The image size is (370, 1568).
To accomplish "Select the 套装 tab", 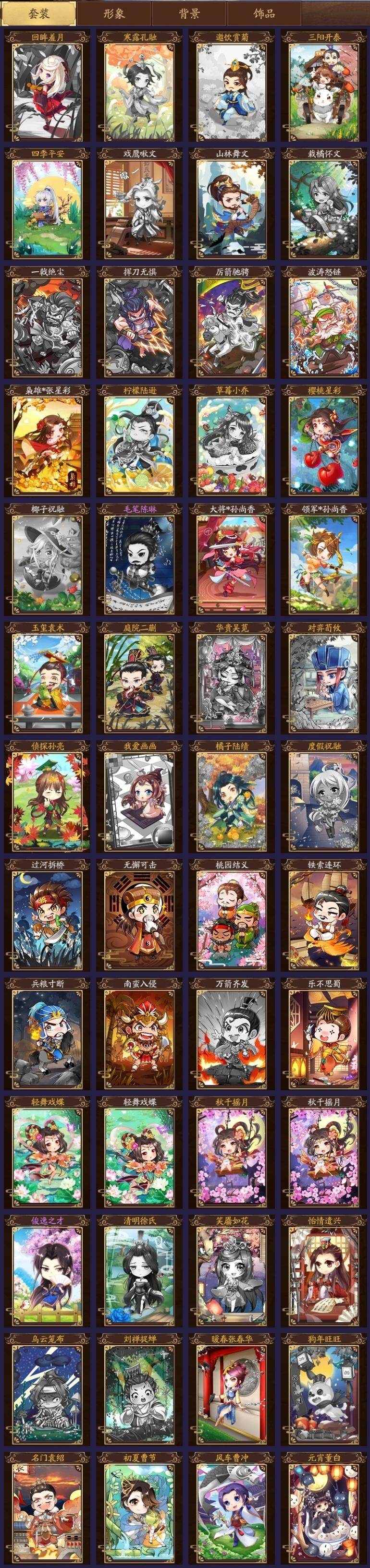I will tap(38, 13).
